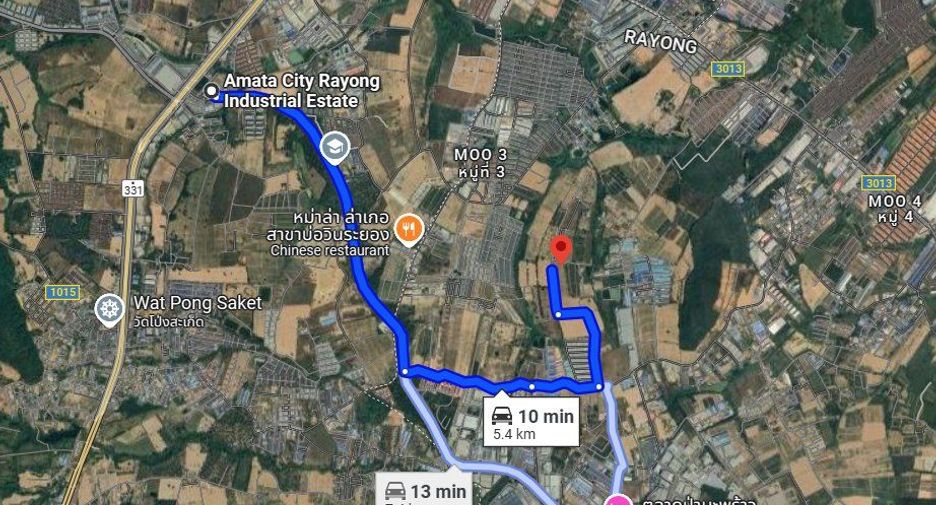
Task: Select the 10 min 5.4 km route label
Action: click(531, 423)
